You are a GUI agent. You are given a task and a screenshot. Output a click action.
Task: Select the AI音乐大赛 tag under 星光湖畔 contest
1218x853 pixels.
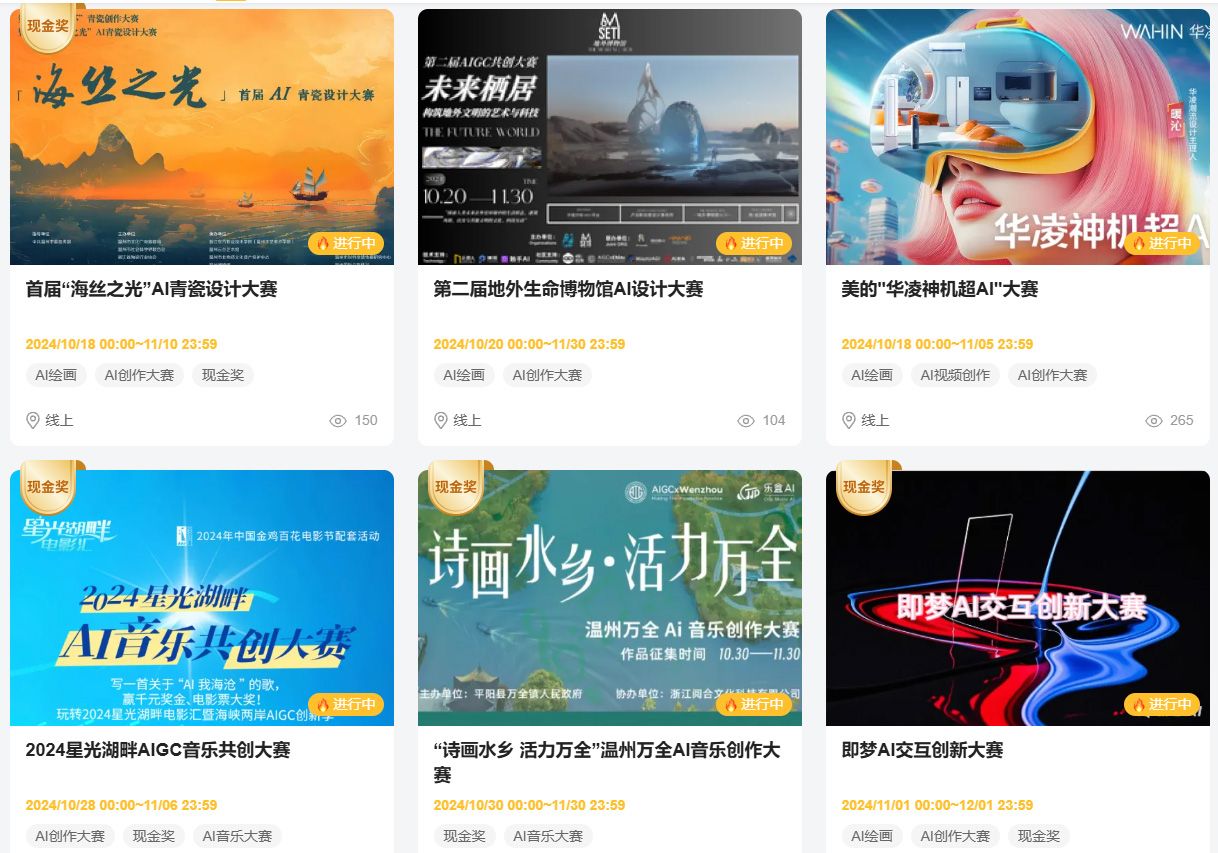point(237,836)
